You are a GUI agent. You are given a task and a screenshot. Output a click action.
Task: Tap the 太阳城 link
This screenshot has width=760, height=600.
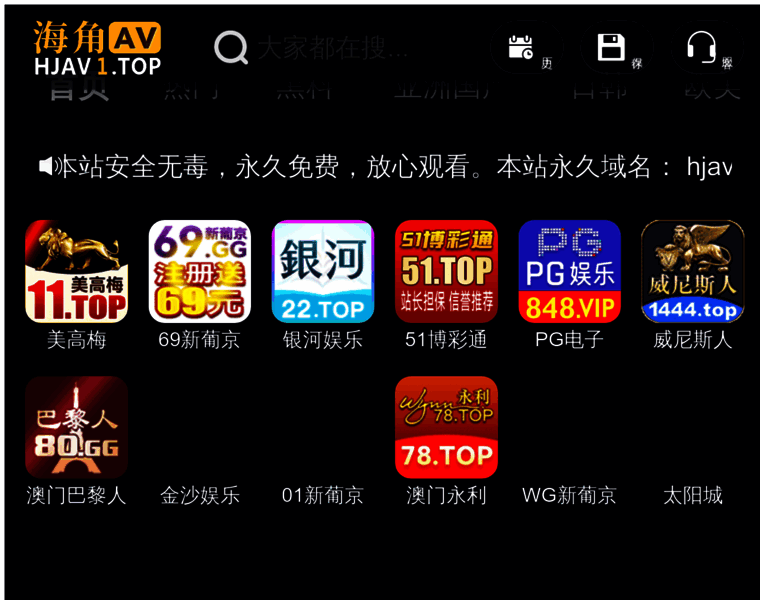(x=693, y=495)
